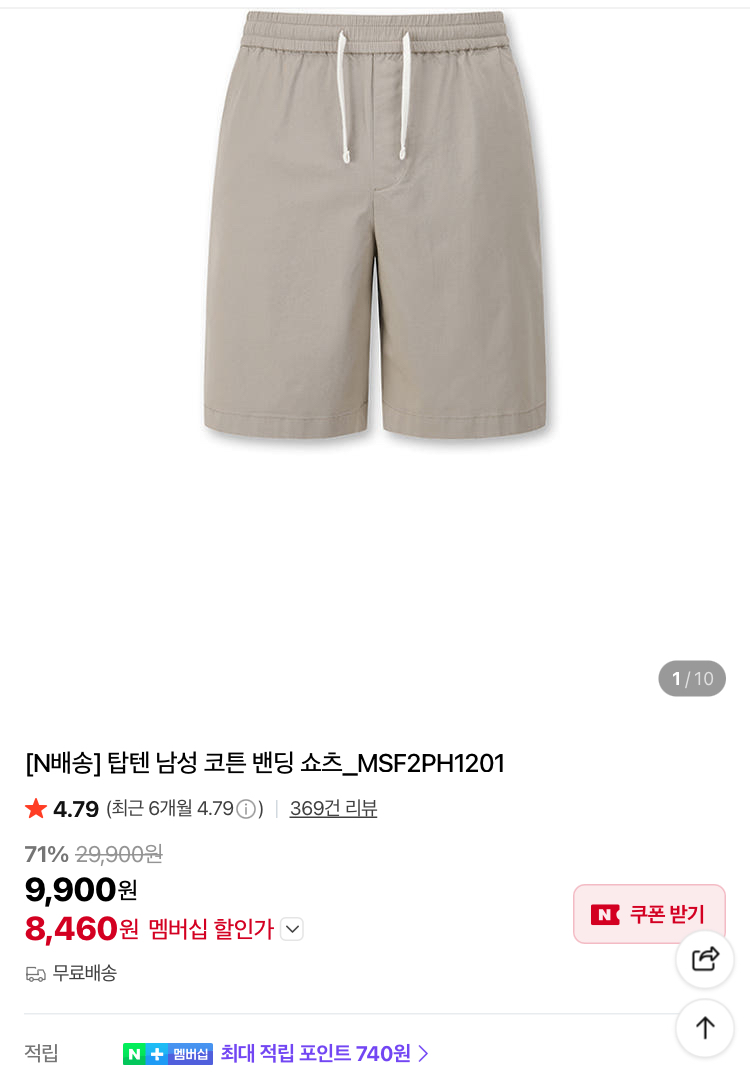Open the 369건 리뷰 reviews link
The width and height of the screenshot is (750, 1078).
tap(333, 808)
